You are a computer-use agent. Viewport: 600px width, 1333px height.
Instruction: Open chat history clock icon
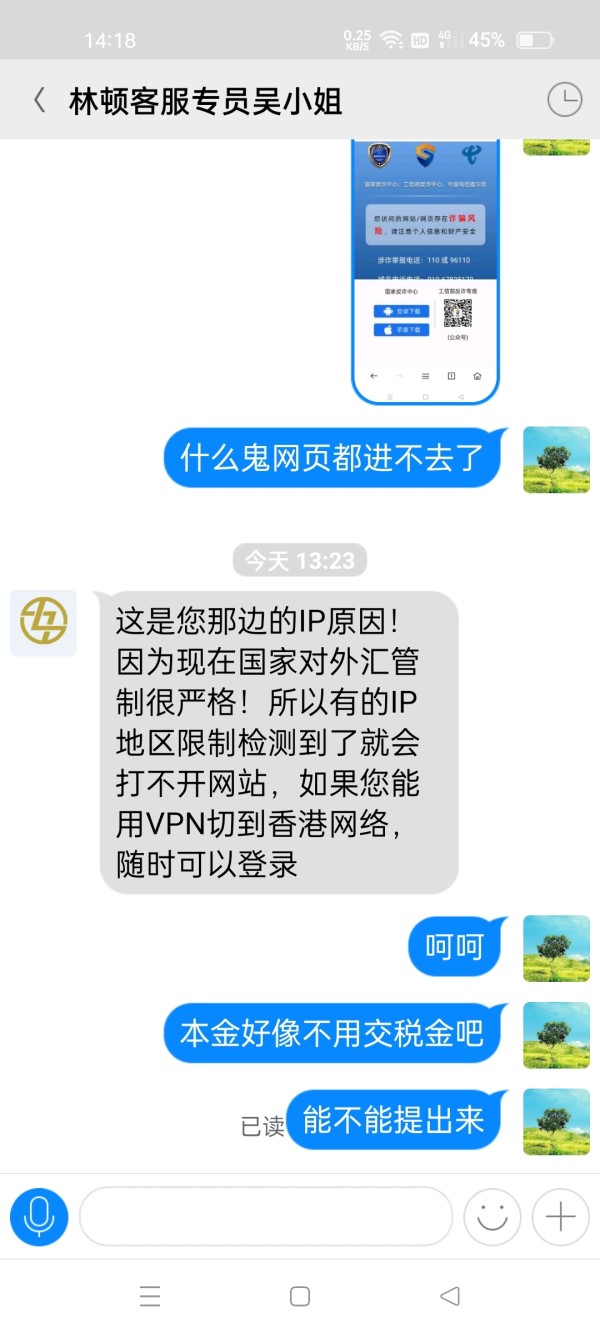[565, 100]
